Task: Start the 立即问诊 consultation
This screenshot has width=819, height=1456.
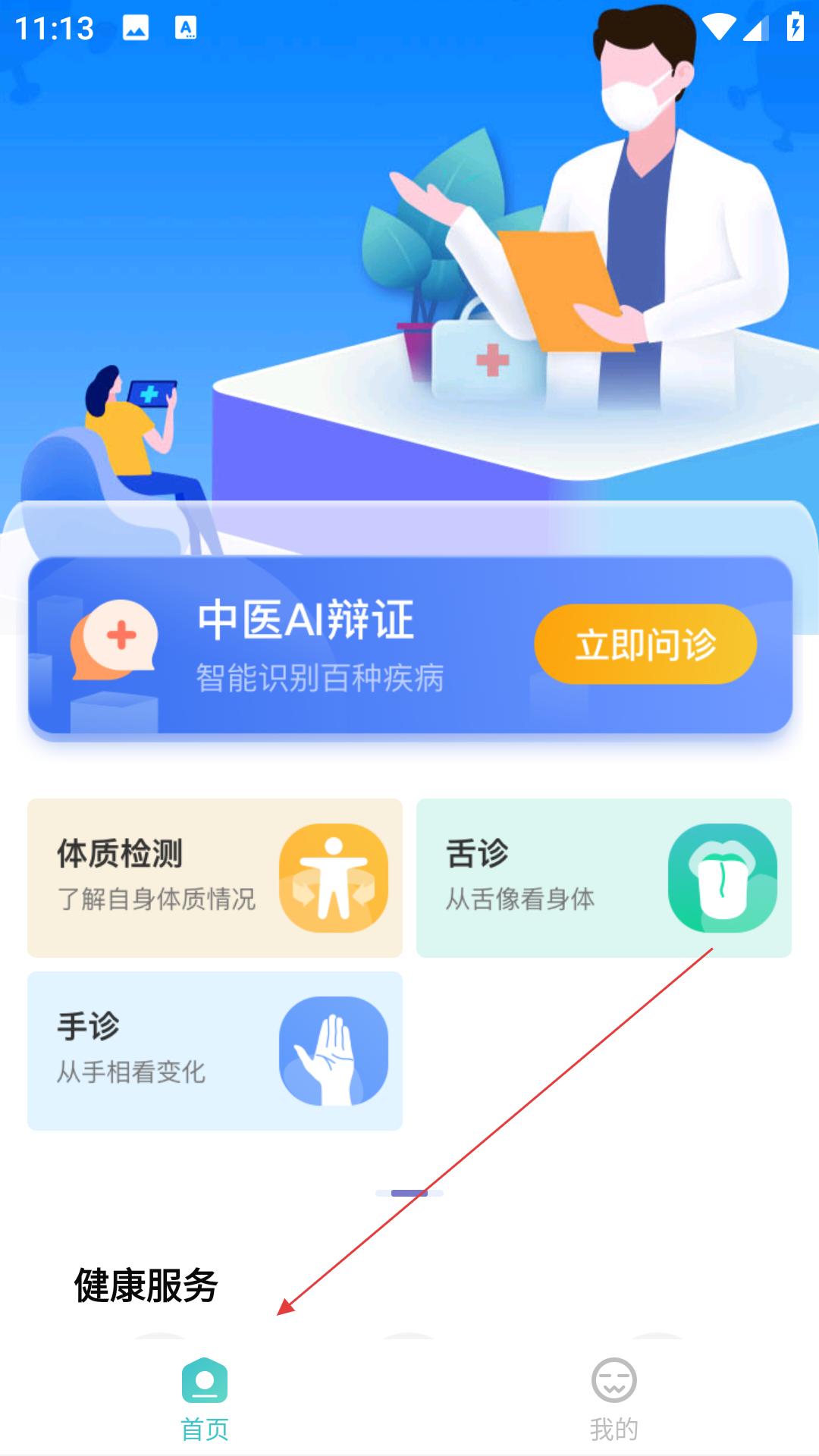Action: click(x=645, y=644)
